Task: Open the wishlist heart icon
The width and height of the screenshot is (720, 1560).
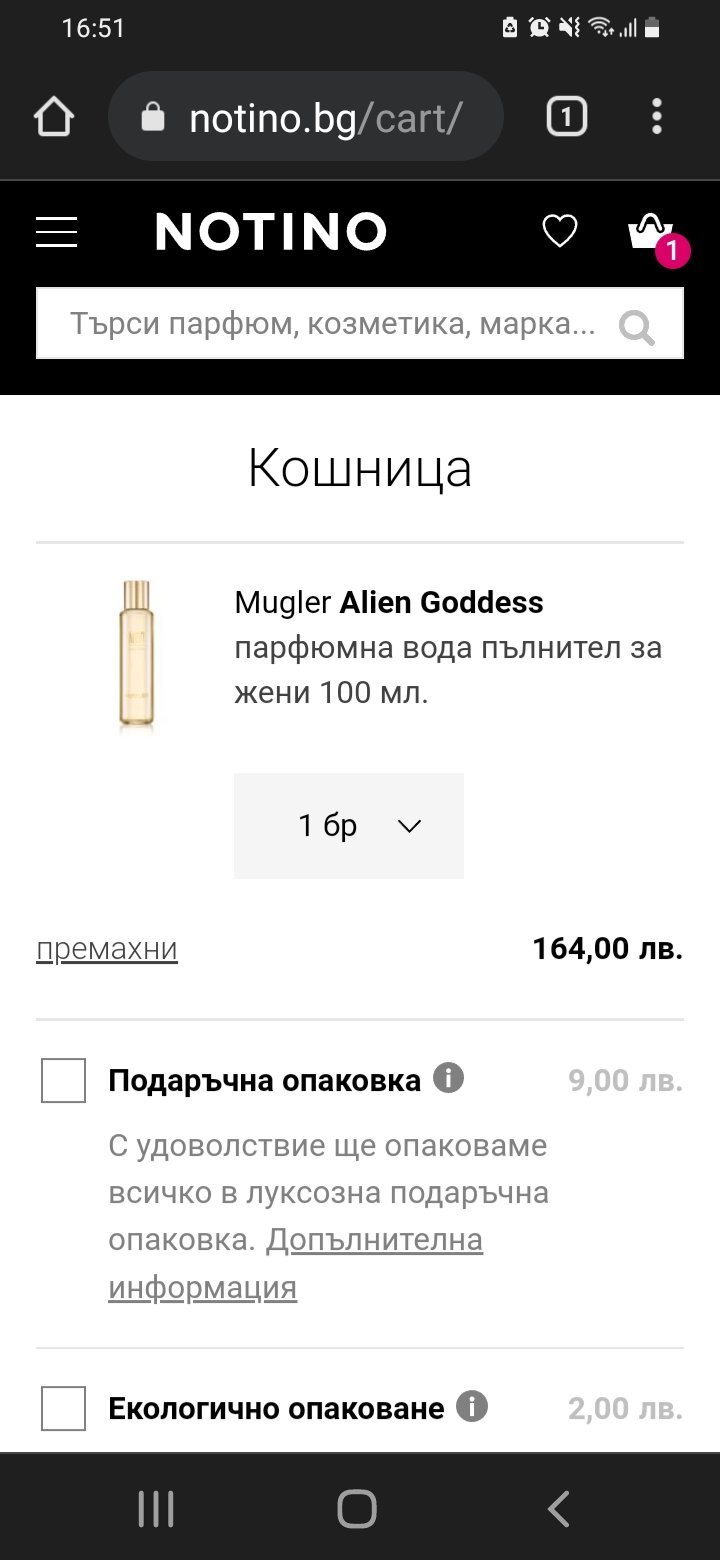Action: [559, 232]
